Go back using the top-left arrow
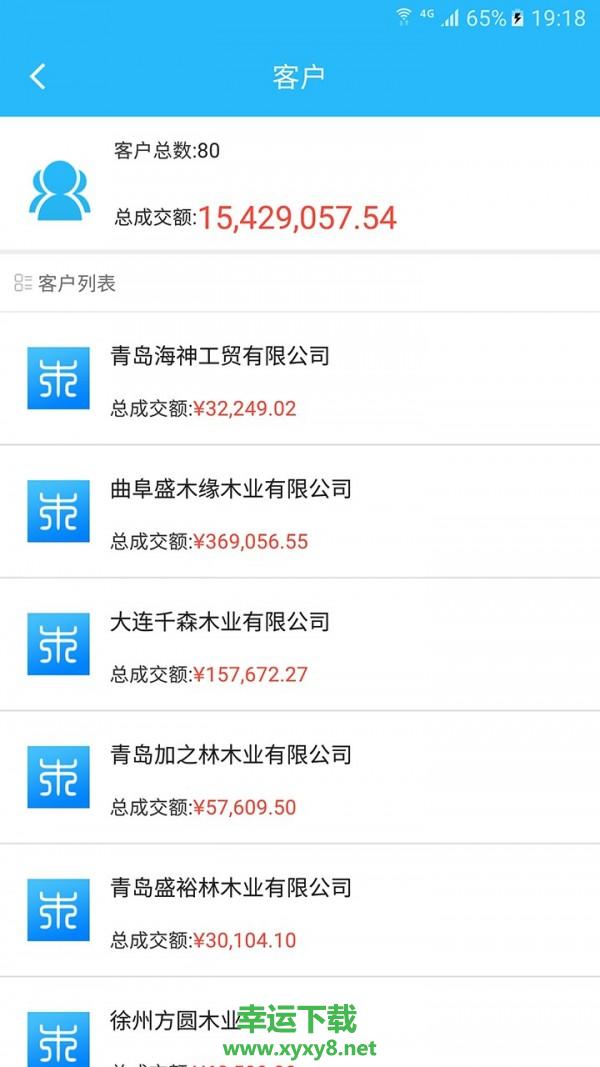This screenshot has width=600, height=1067. (38, 77)
